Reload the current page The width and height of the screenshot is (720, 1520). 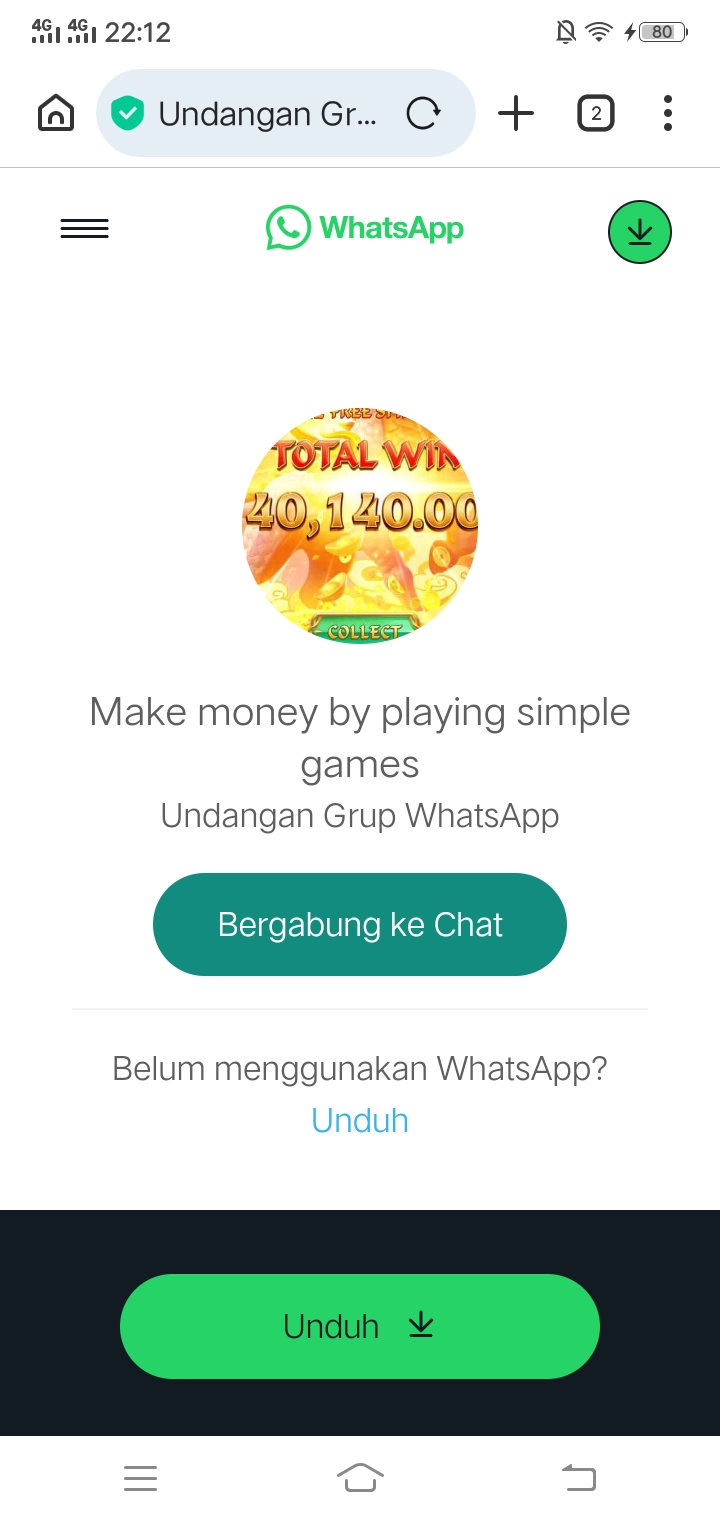point(423,114)
